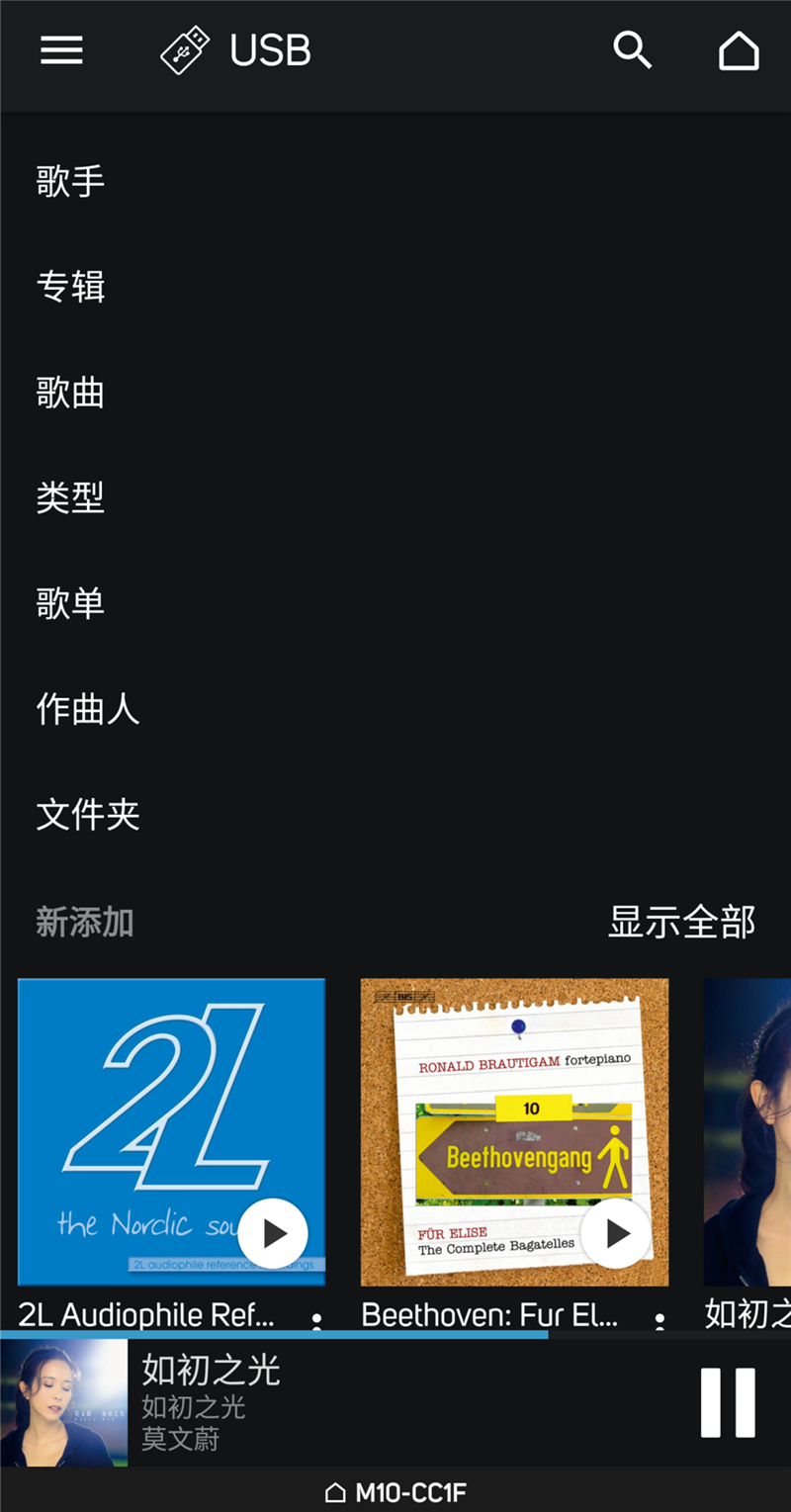Tap 显示全部 to show all
791x1512 pixels.
(681, 922)
